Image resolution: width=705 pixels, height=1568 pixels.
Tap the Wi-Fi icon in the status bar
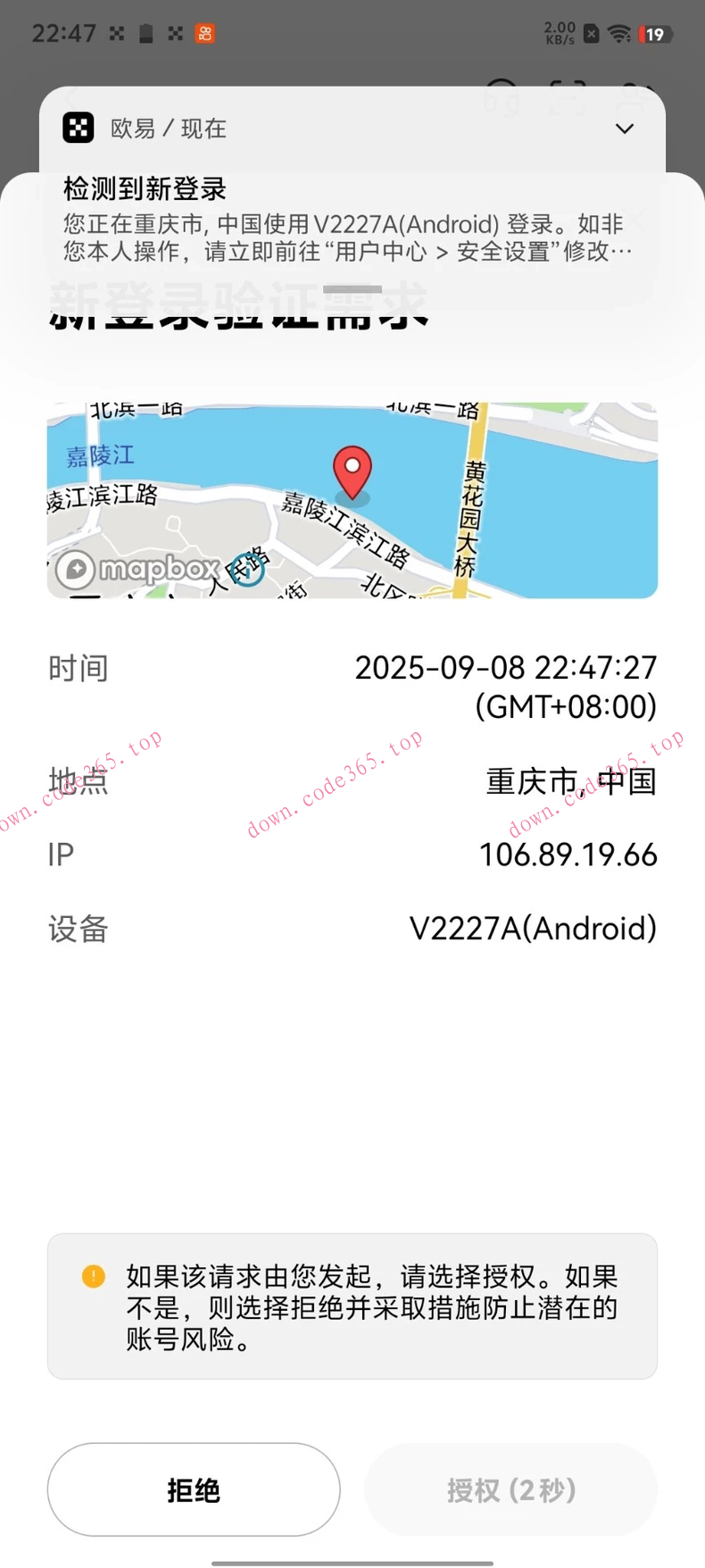tap(620, 33)
